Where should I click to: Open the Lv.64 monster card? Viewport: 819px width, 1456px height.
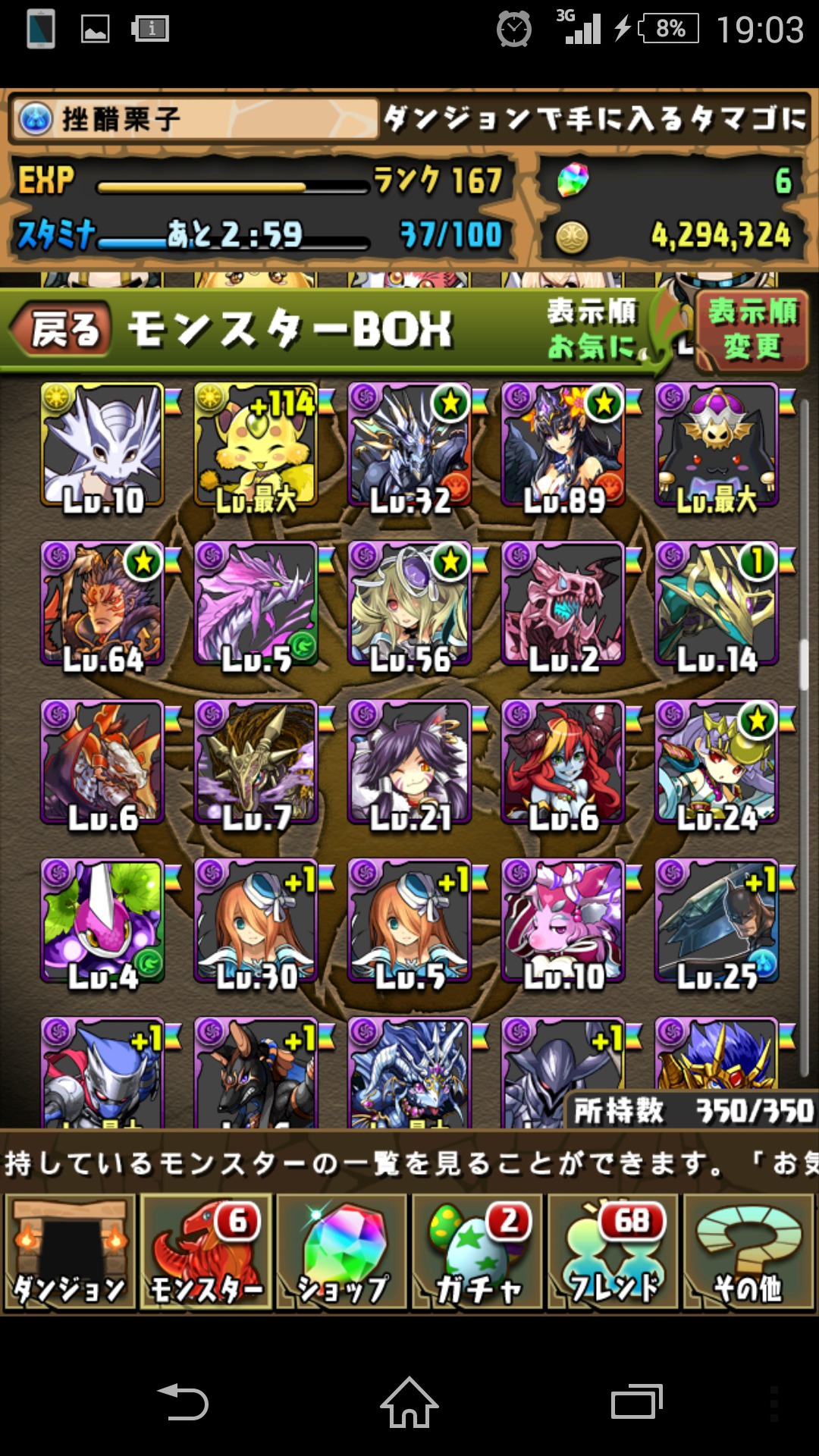[x=102, y=604]
